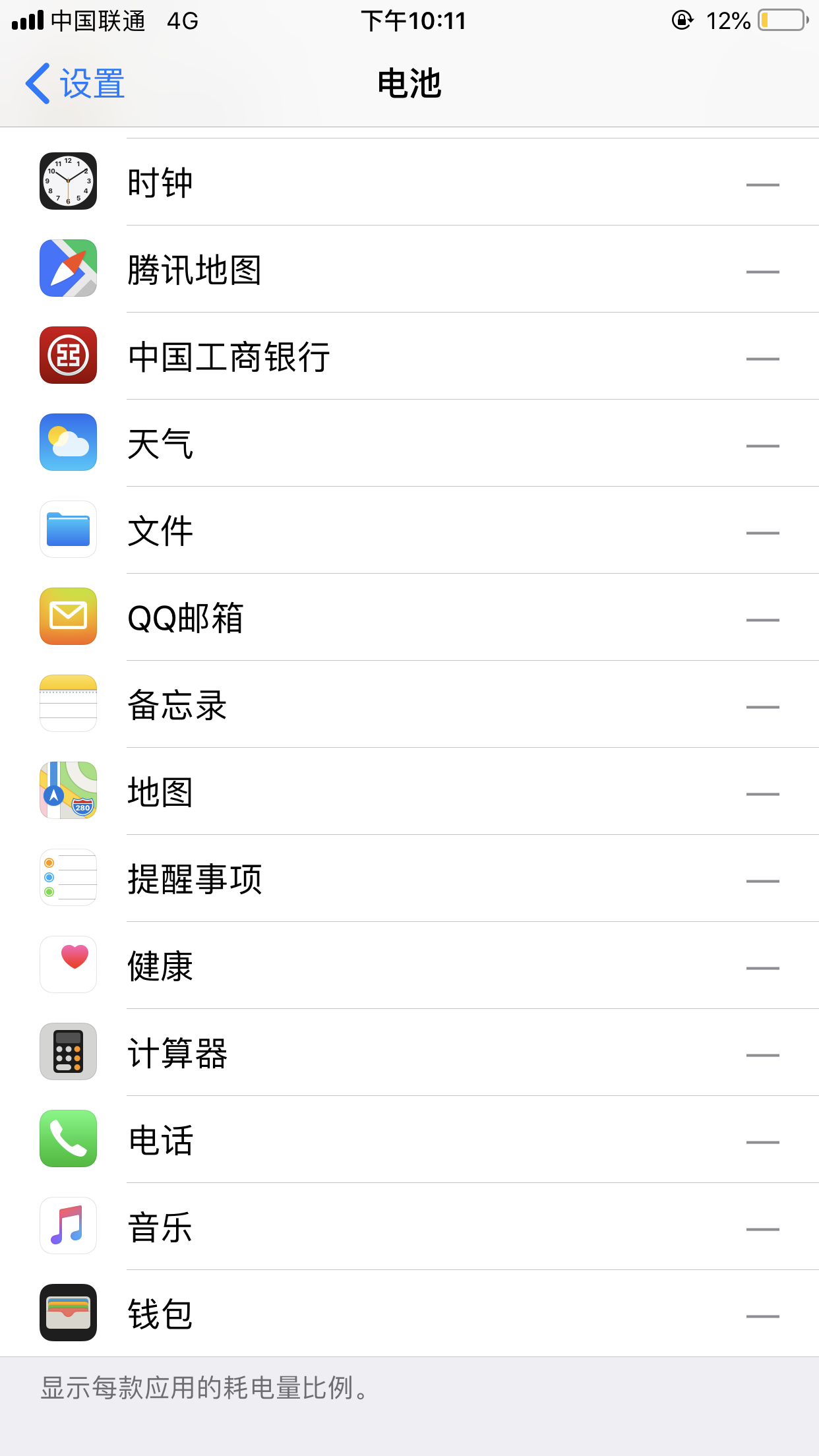Tap the 文件 battery row

409,530
